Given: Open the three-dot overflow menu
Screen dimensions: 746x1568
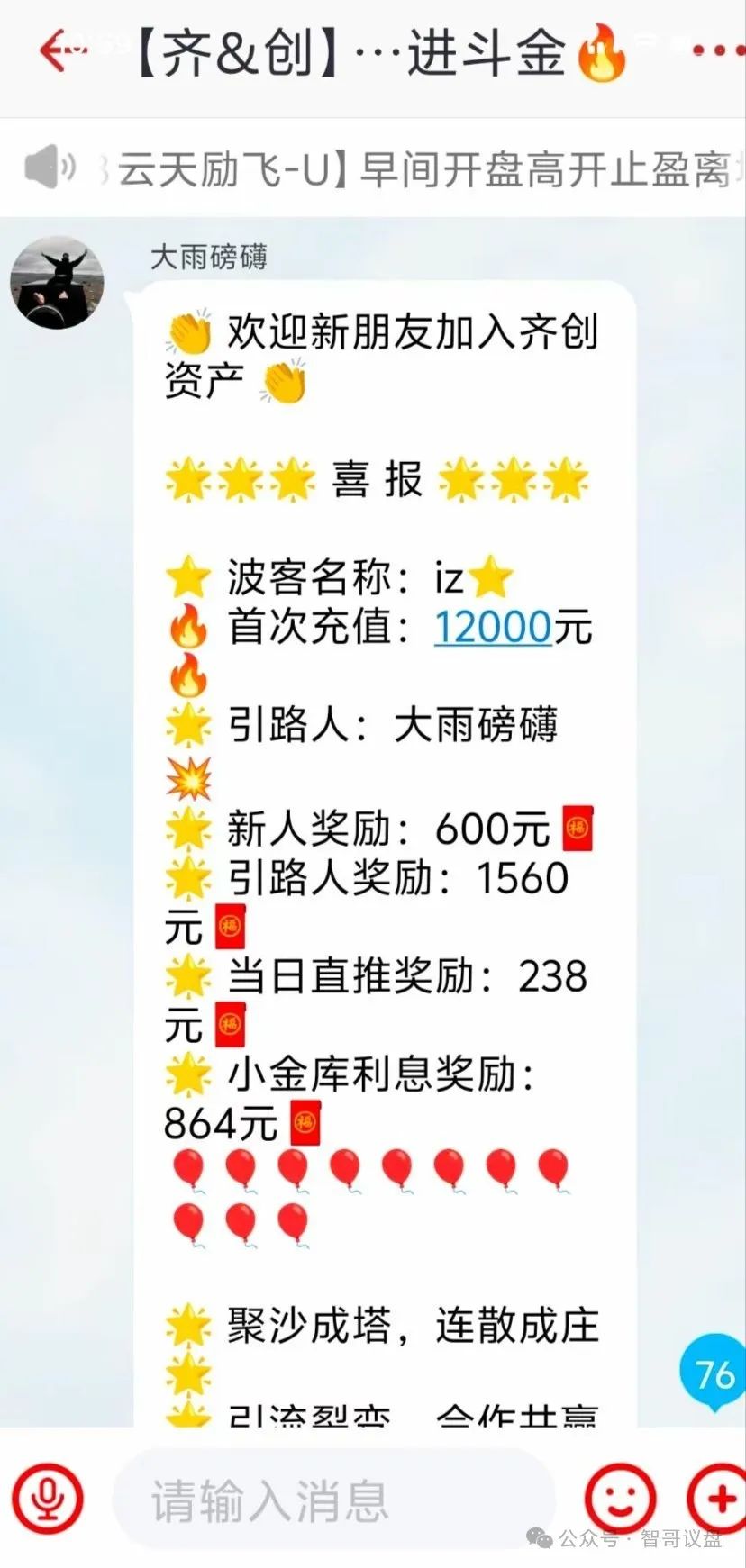Looking at the screenshot, I should (718, 51).
